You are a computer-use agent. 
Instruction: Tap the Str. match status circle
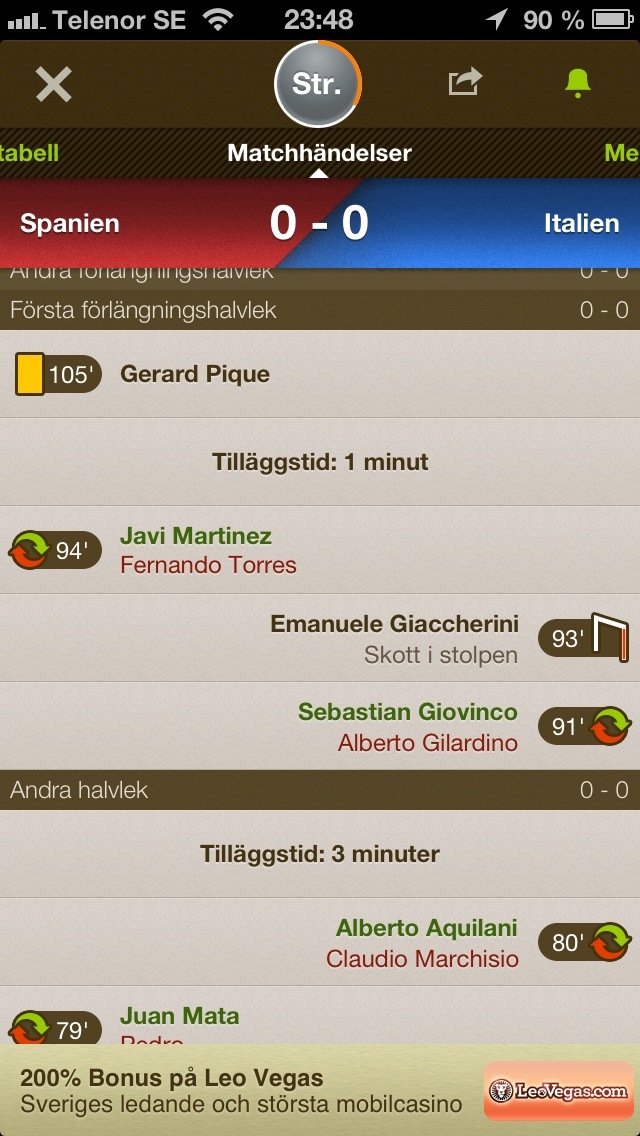click(x=318, y=85)
